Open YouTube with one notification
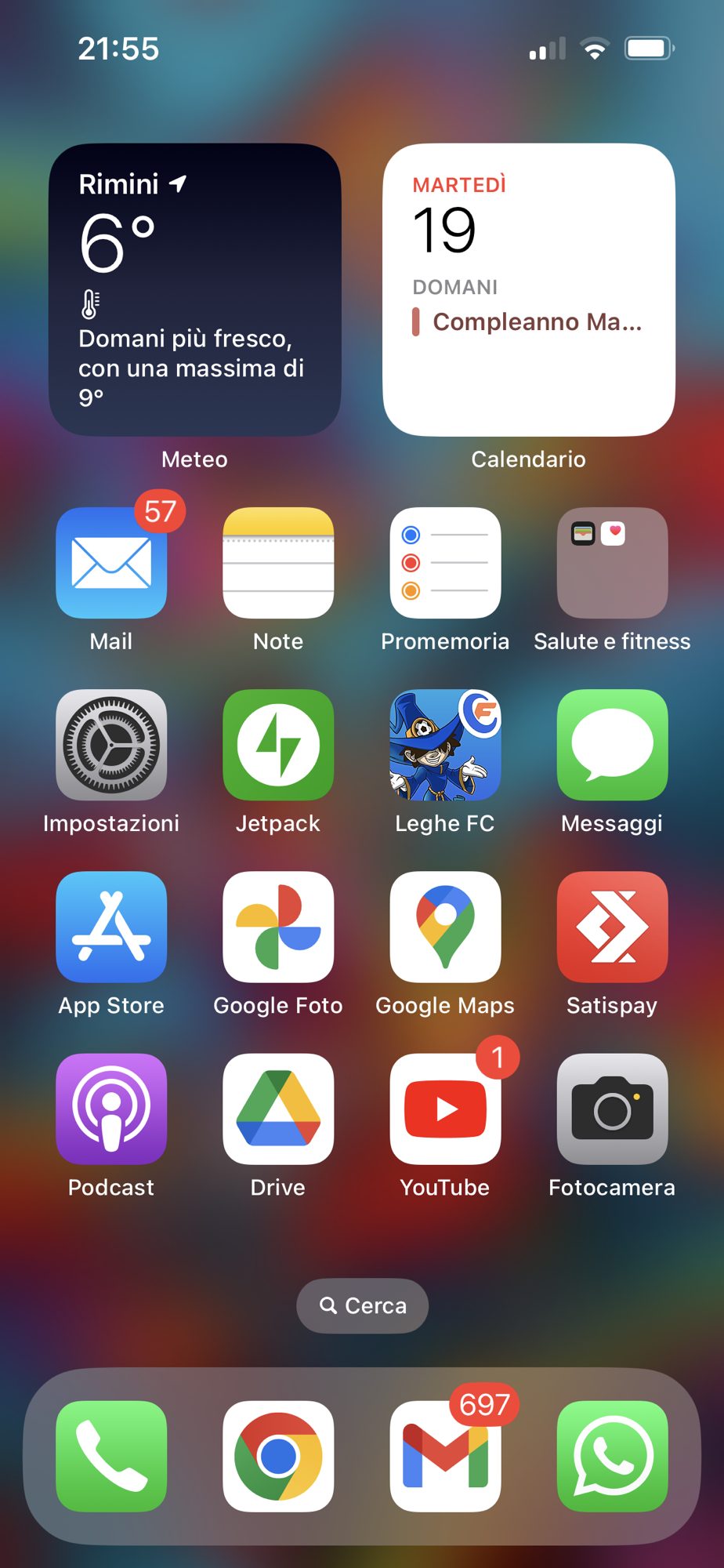Screen dimensions: 724x1568 [445, 1108]
